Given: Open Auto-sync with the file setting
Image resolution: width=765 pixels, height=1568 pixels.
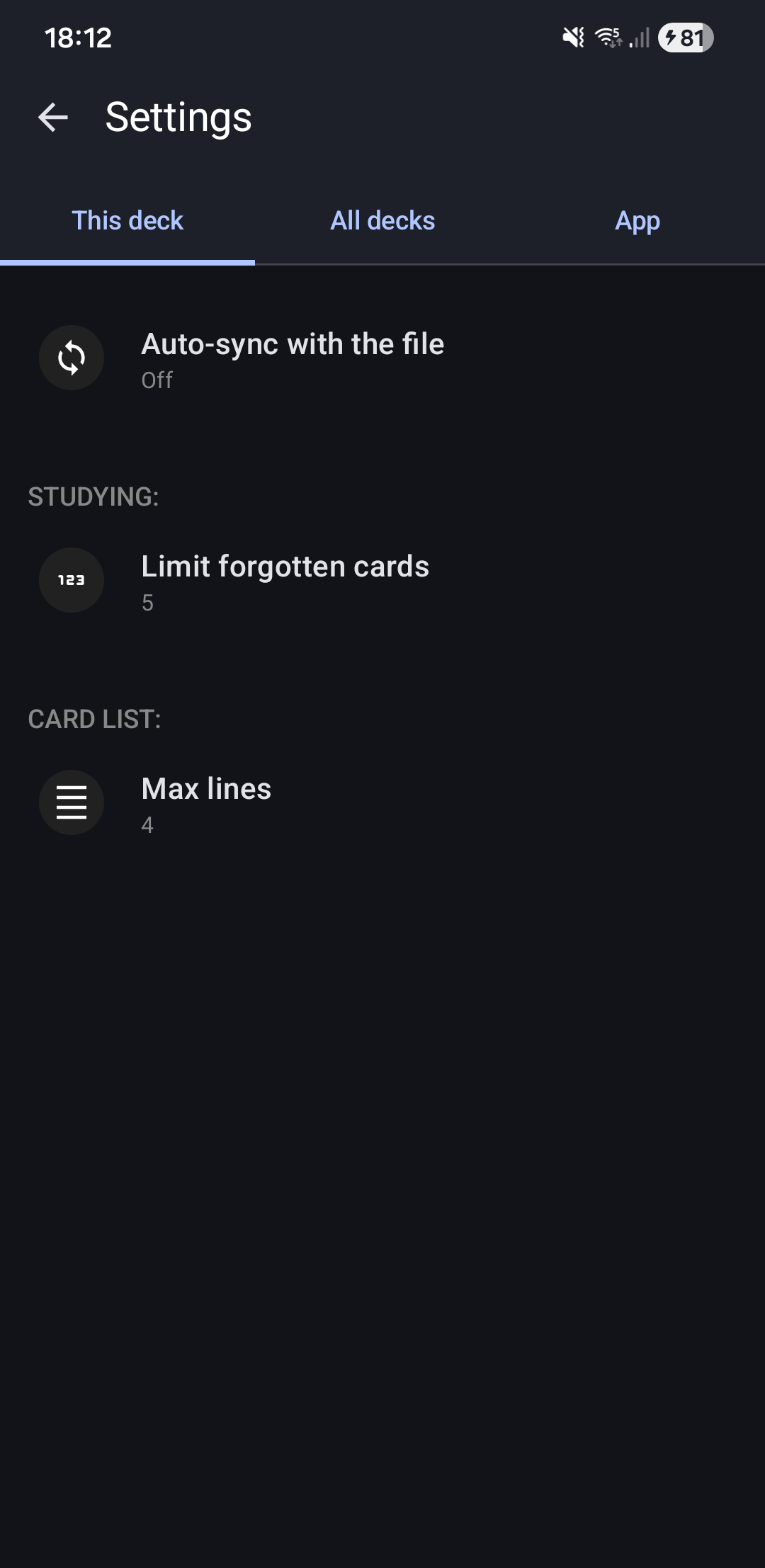Looking at the screenshot, I should 292,359.
